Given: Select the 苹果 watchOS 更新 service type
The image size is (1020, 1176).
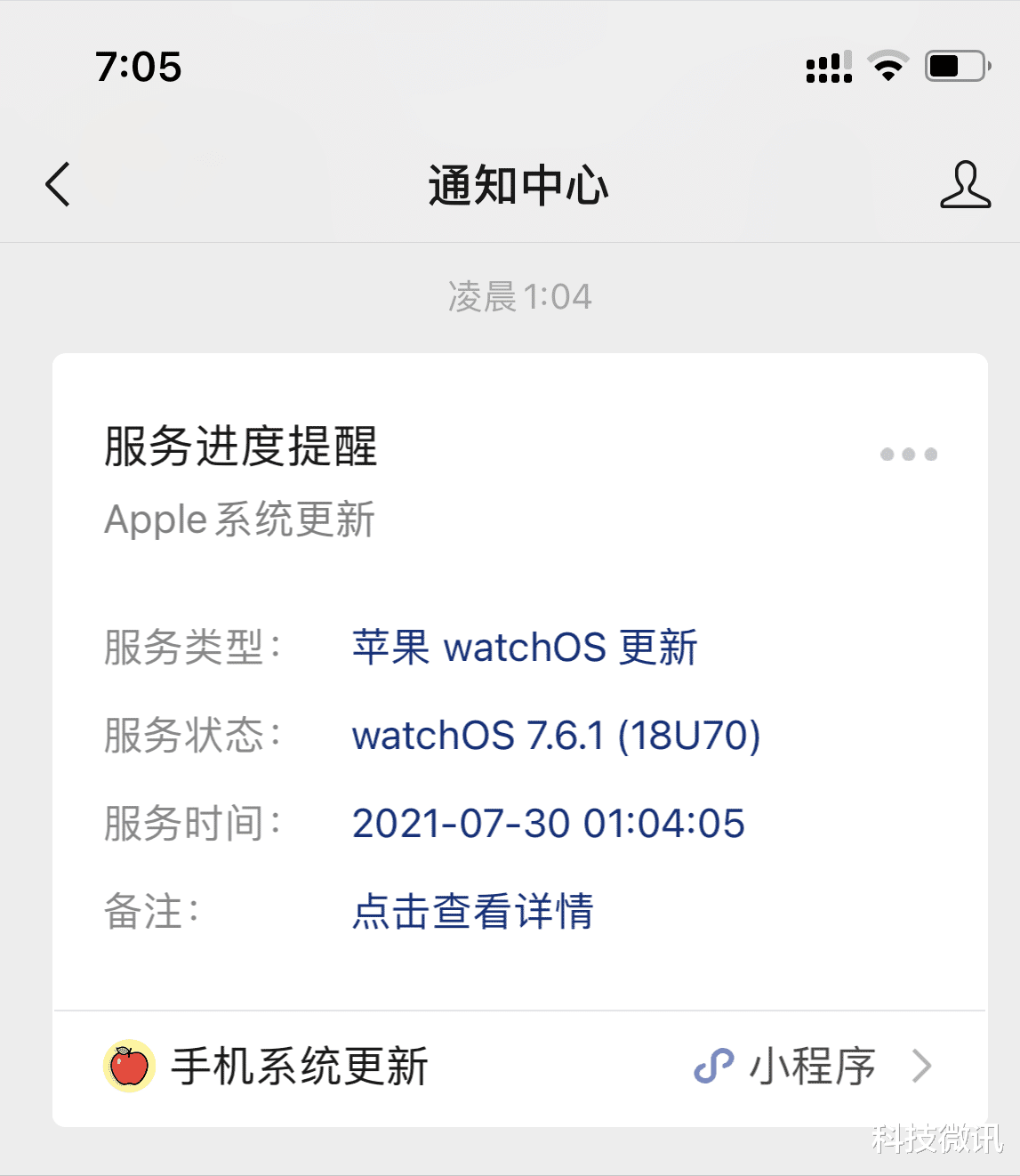Looking at the screenshot, I should click(526, 648).
